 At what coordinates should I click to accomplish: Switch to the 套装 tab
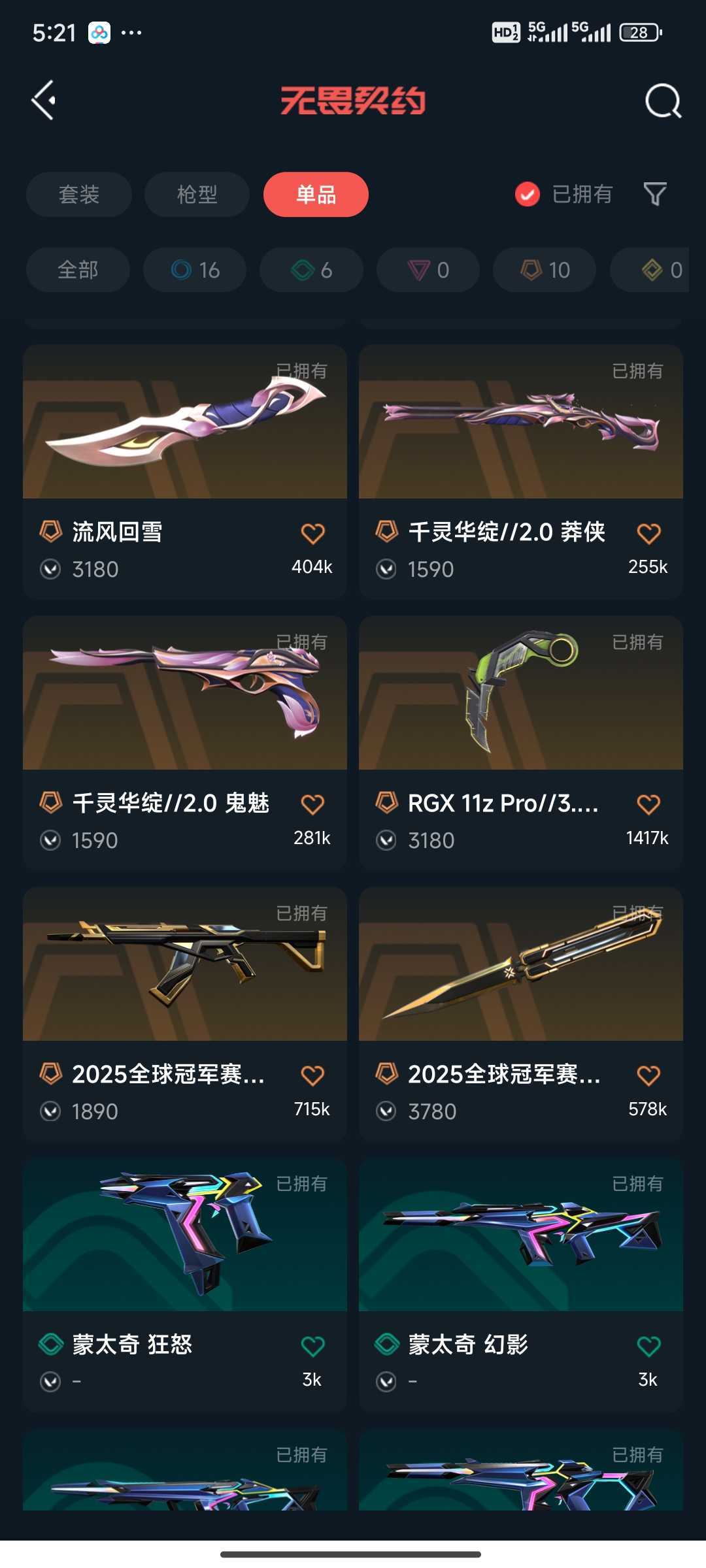[79, 194]
